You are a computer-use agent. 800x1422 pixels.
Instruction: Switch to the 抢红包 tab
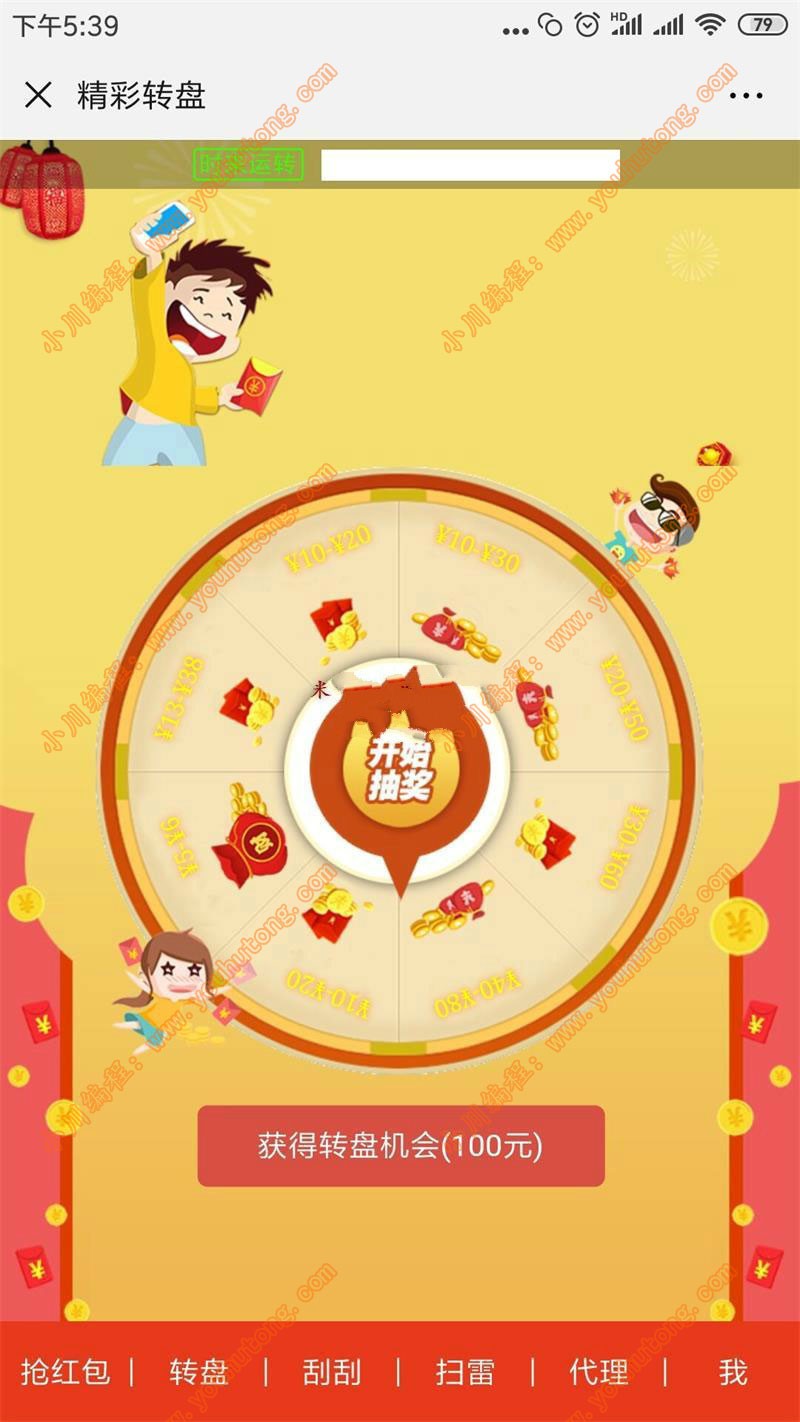(x=65, y=1372)
